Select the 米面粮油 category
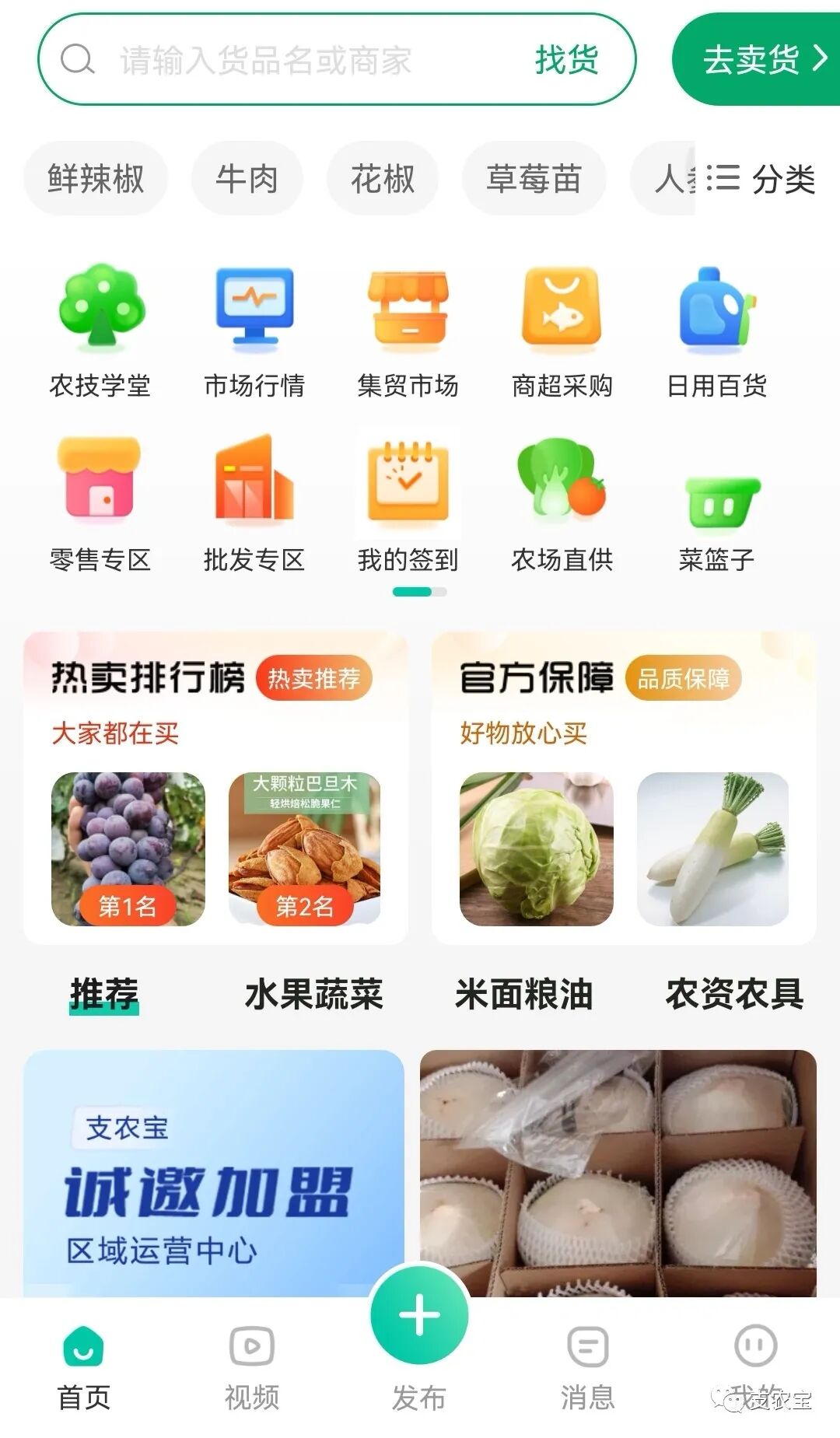The height and width of the screenshot is (1438, 840). tap(523, 993)
